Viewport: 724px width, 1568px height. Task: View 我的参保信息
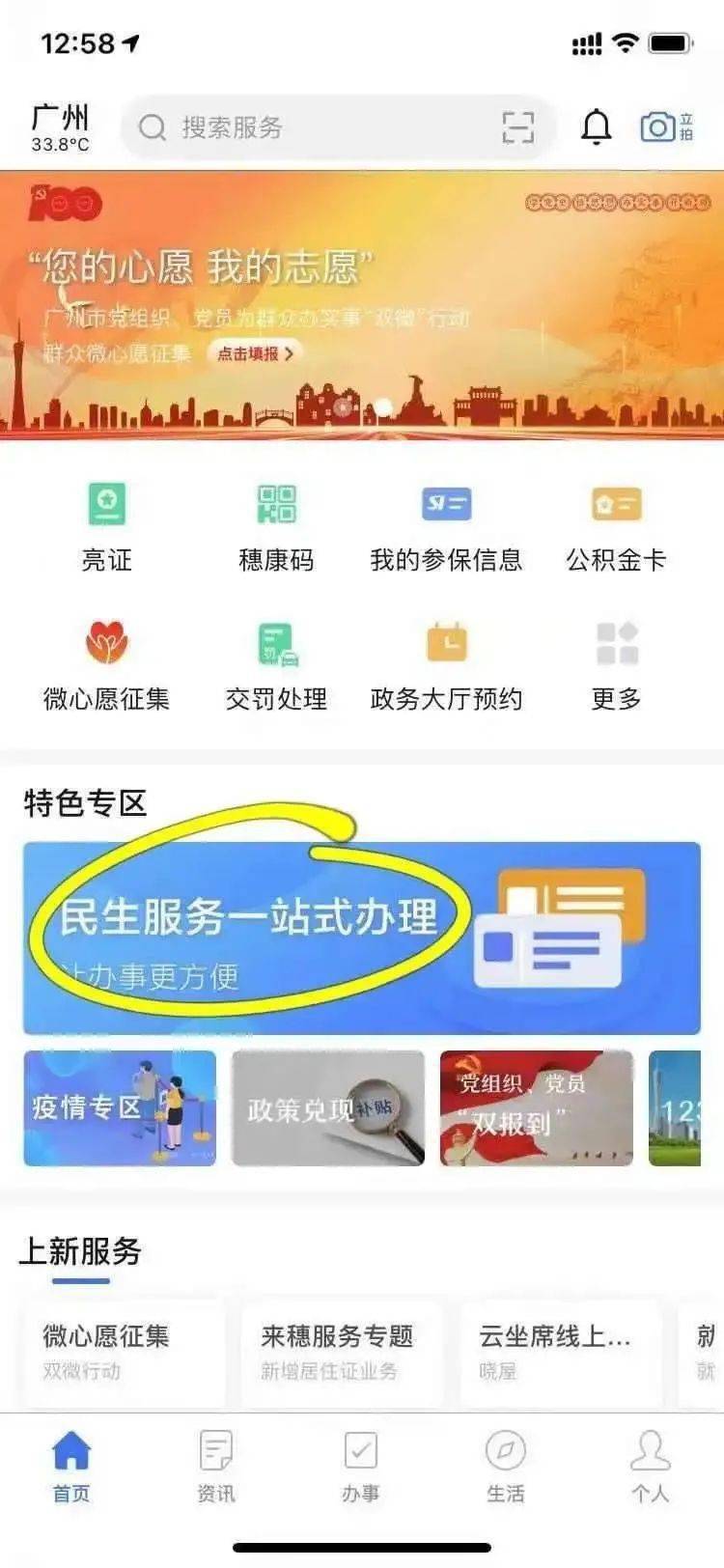(x=446, y=525)
